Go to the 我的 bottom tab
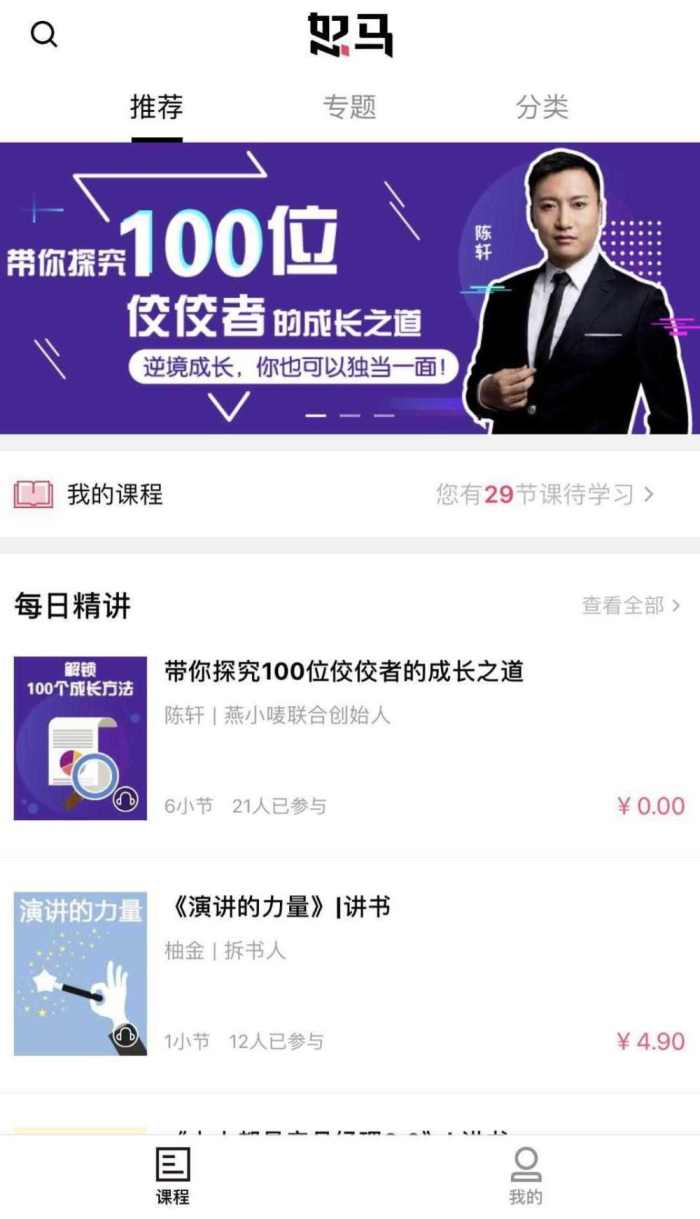The image size is (700, 1219). point(525,1176)
